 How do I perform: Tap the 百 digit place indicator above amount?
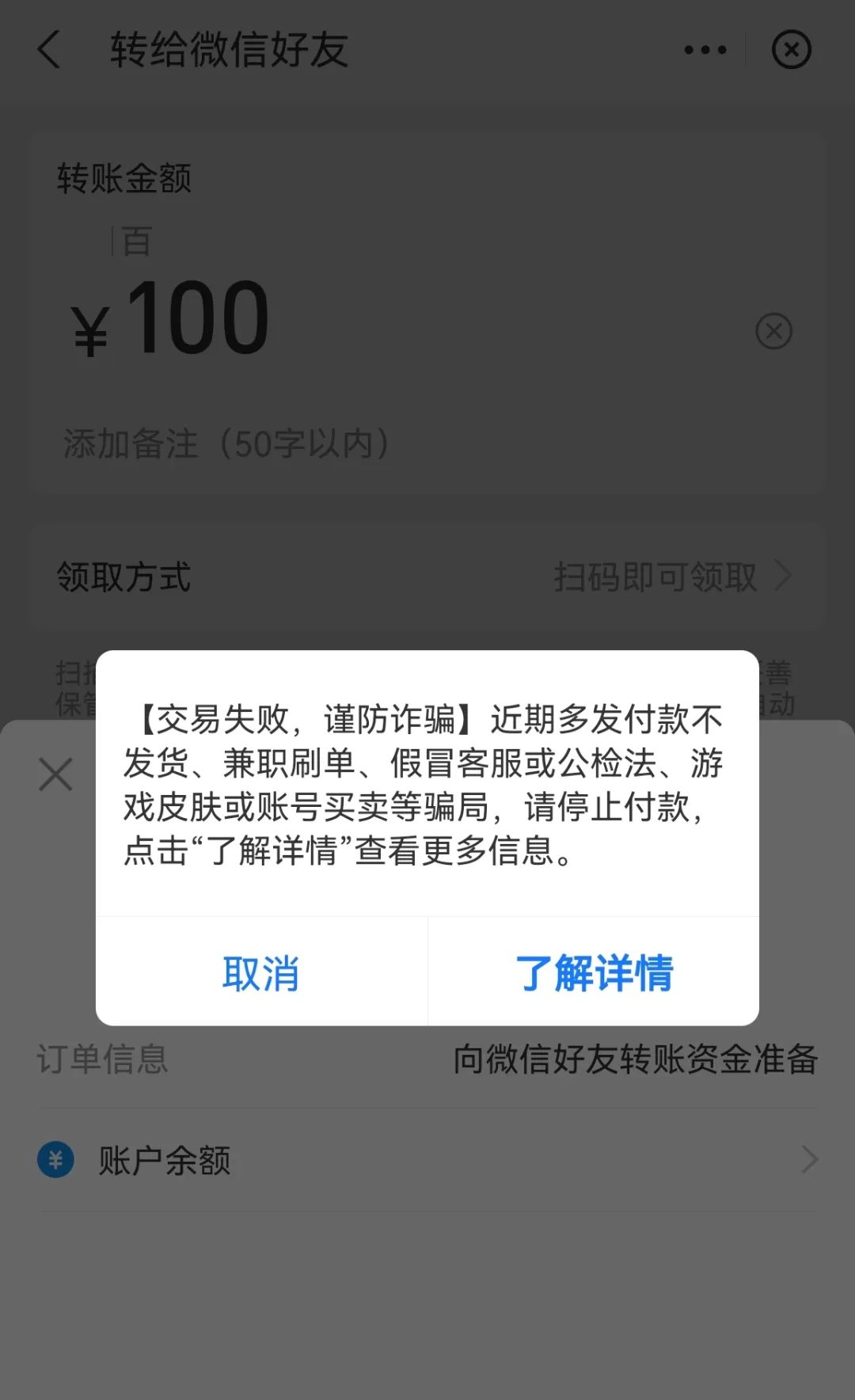click(135, 242)
